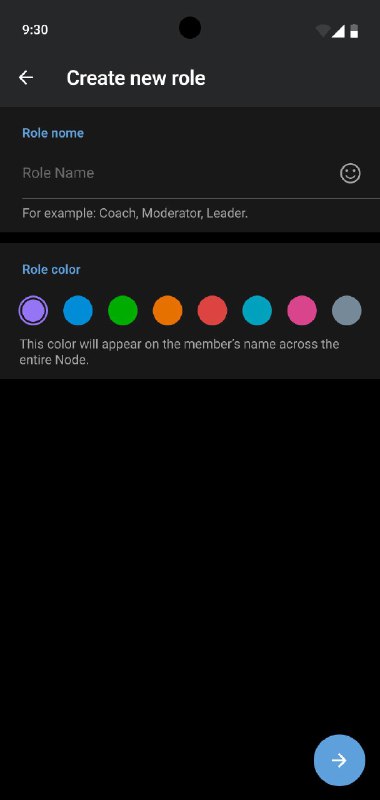Pick the teal role color
380x800 pixels.
coord(257,310)
